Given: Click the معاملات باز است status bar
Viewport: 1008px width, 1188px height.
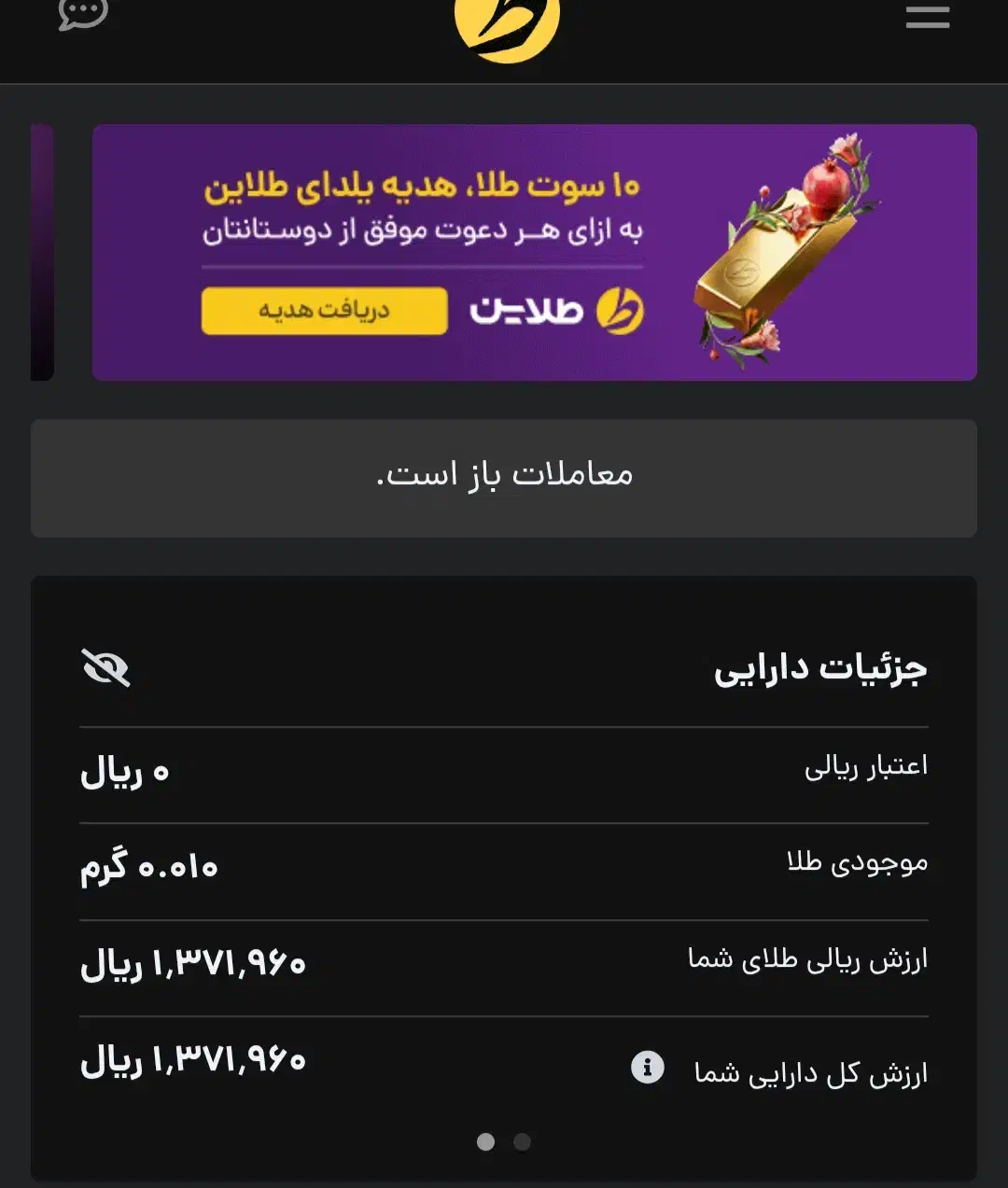Looking at the screenshot, I should pyautogui.click(x=504, y=478).
